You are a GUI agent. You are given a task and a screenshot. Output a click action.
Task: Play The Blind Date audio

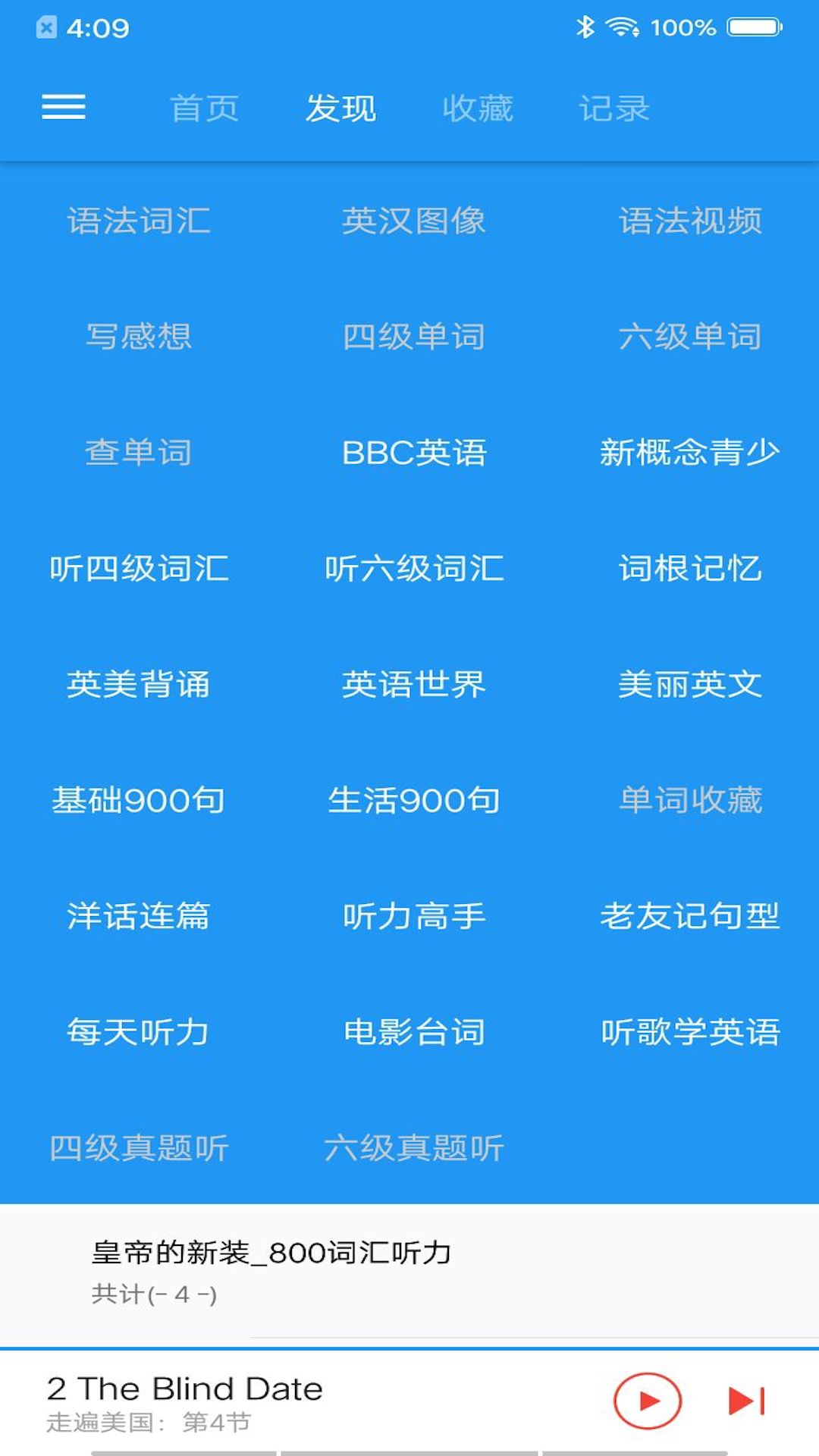pos(647,1401)
